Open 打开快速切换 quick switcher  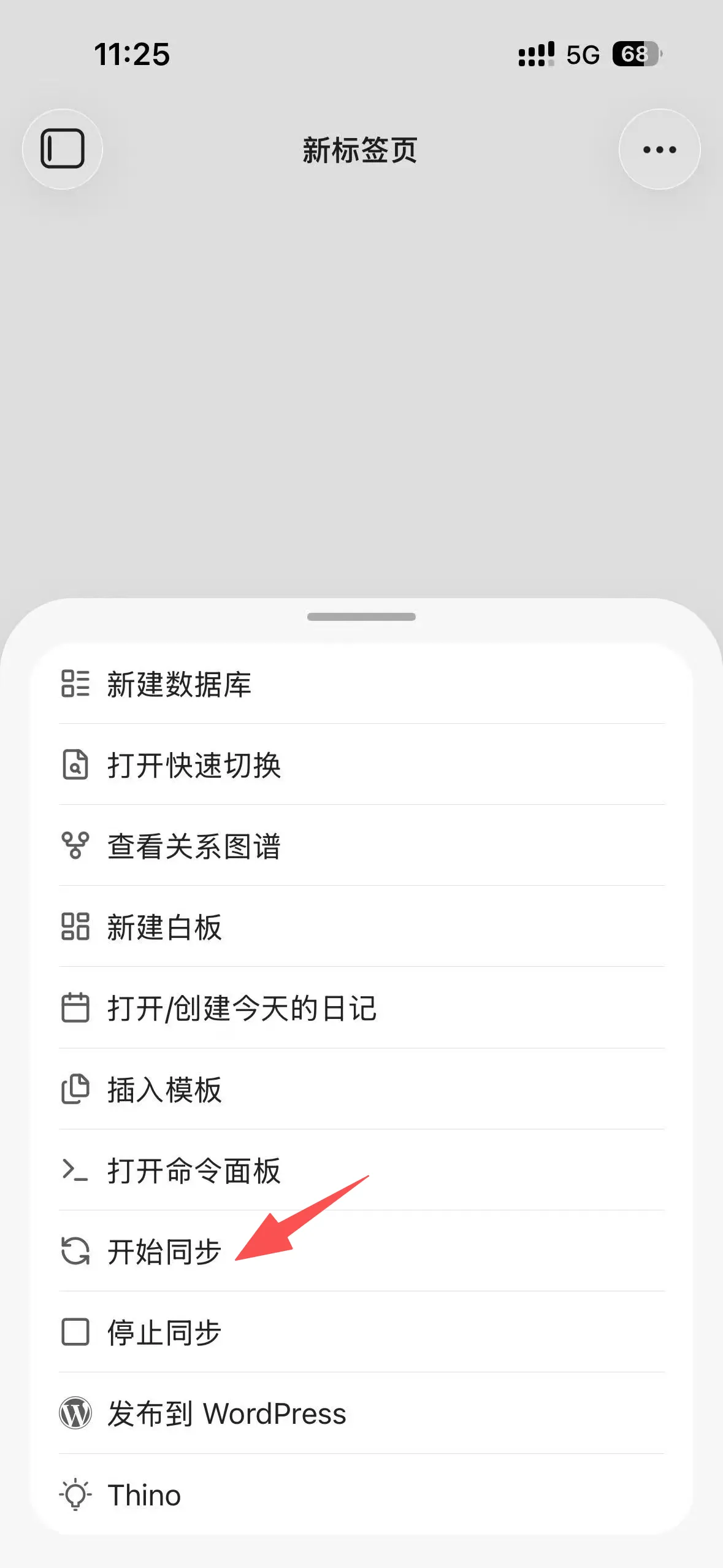(x=194, y=765)
